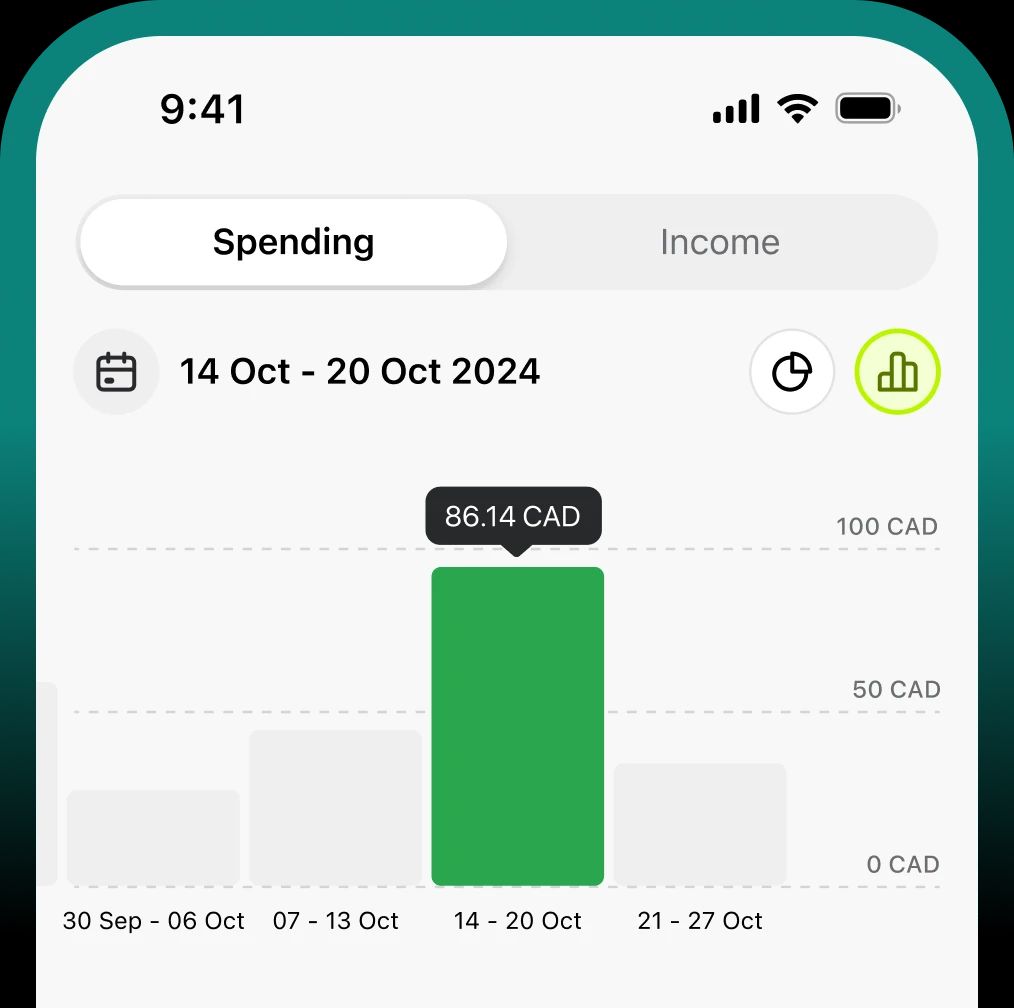Tap the green 14 - 20 Oct bar

click(517, 726)
